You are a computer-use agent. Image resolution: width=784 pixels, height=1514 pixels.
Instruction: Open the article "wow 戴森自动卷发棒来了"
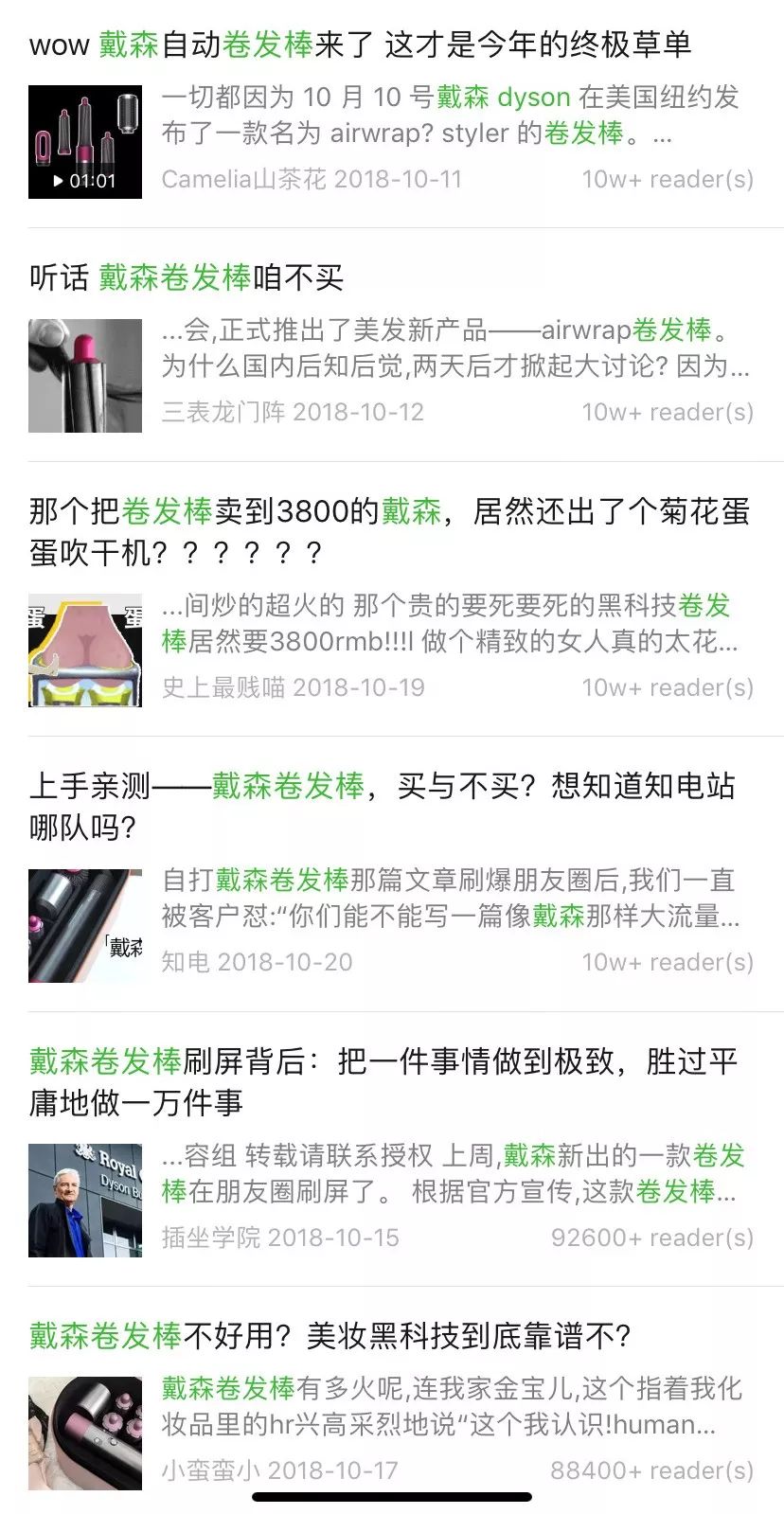(360, 43)
